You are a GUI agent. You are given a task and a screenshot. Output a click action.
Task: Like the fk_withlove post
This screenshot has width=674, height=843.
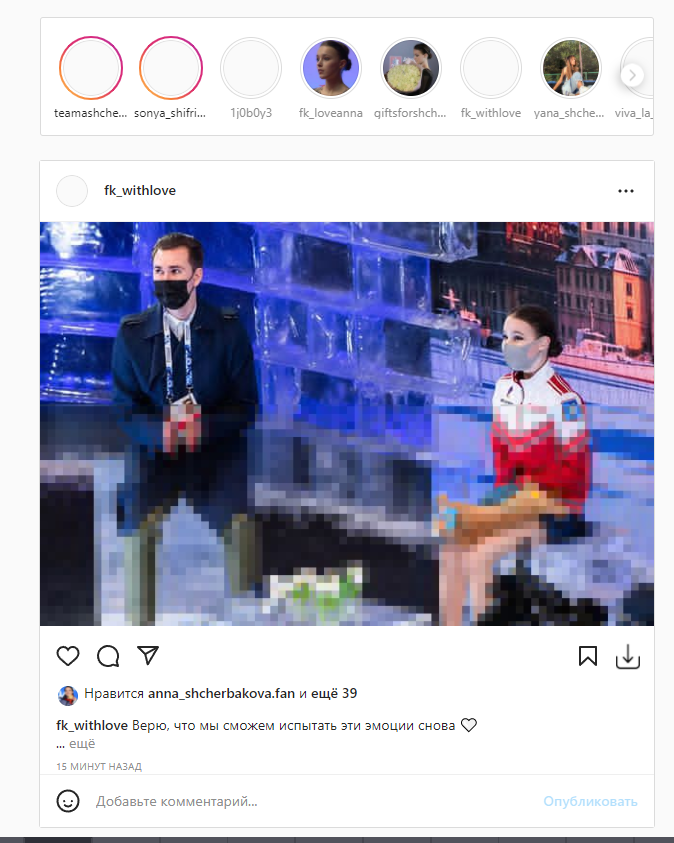[x=68, y=656]
